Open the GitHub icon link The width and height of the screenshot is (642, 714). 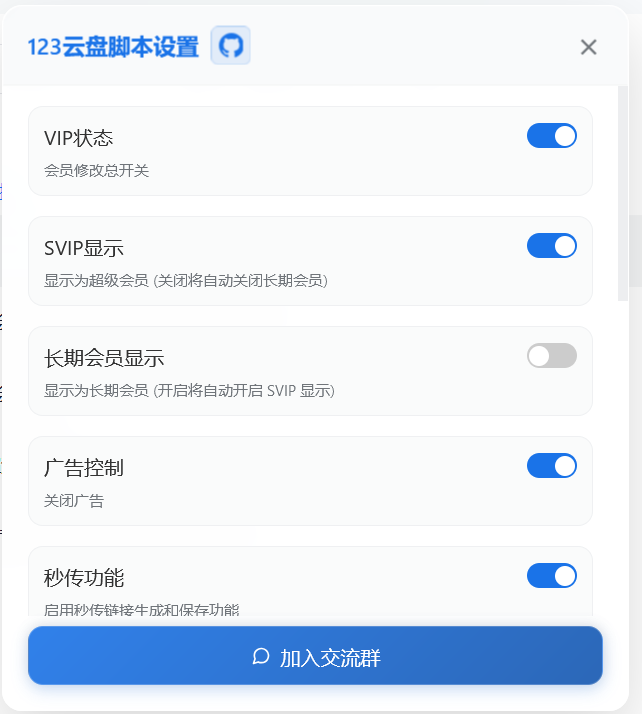pyautogui.click(x=231, y=46)
